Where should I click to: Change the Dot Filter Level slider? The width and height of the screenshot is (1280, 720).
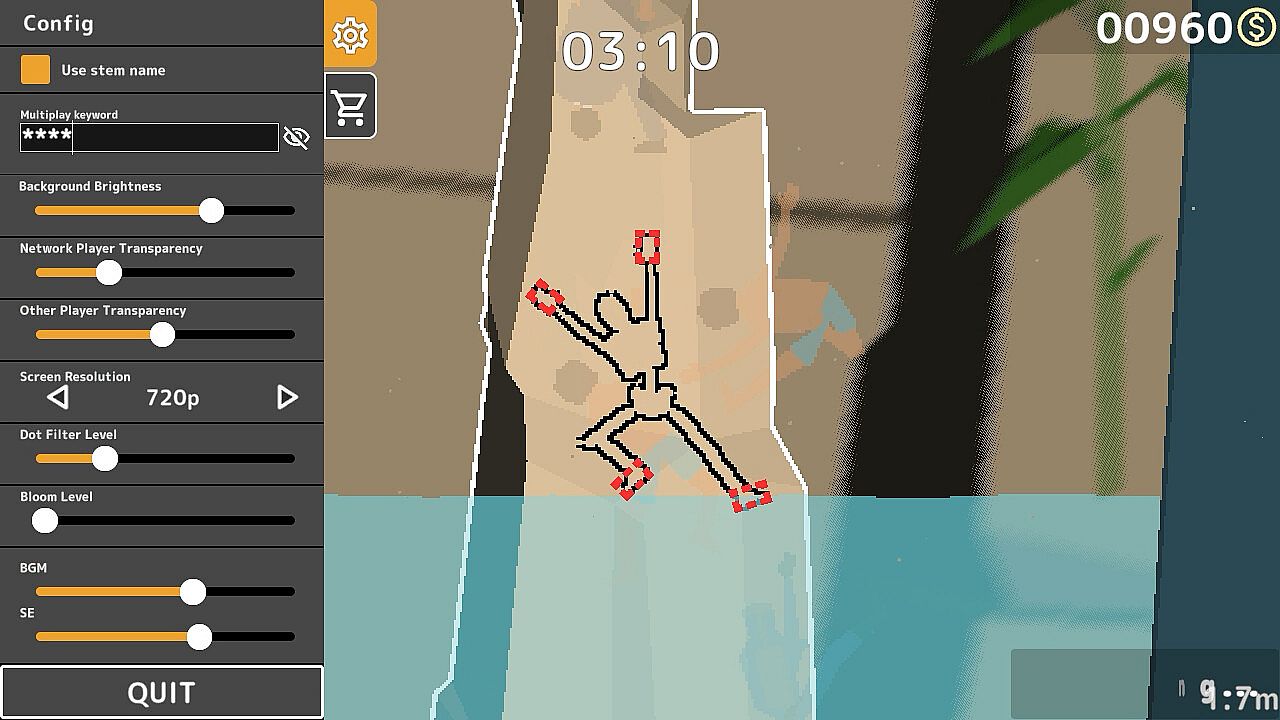tap(105, 458)
